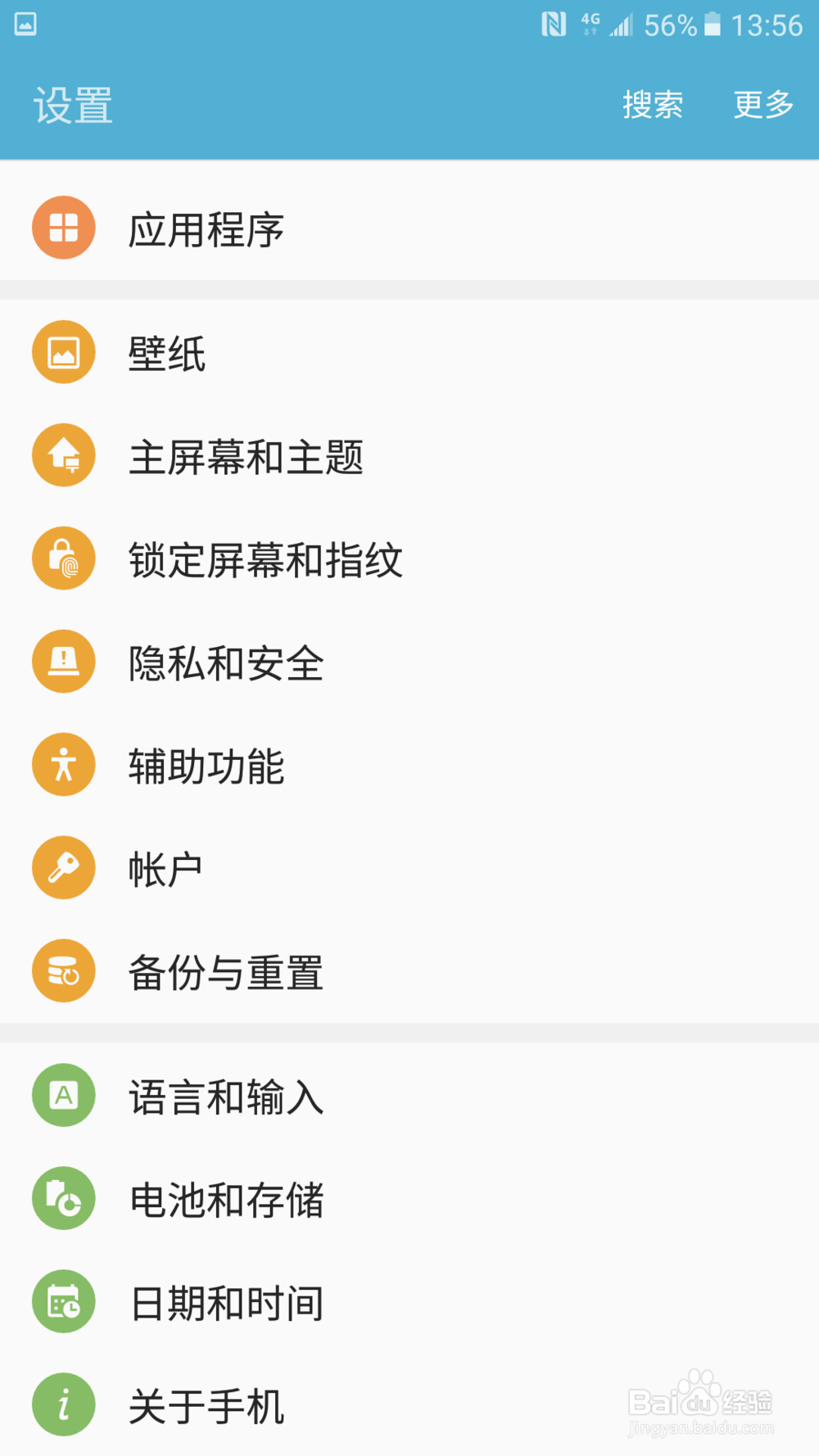Tap the 搜索 search button

[652, 105]
